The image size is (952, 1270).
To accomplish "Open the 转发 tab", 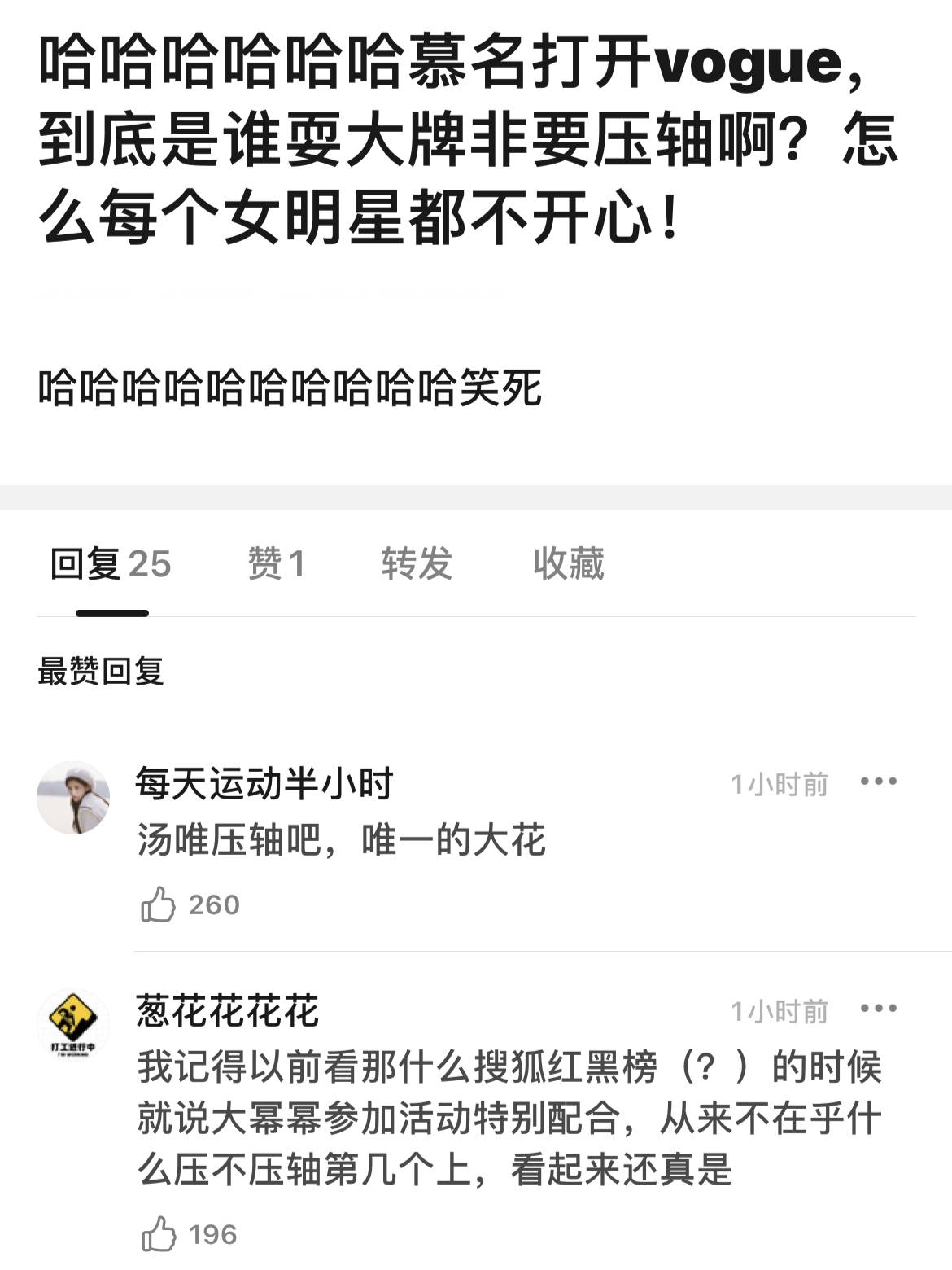I will click(x=417, y=564).
